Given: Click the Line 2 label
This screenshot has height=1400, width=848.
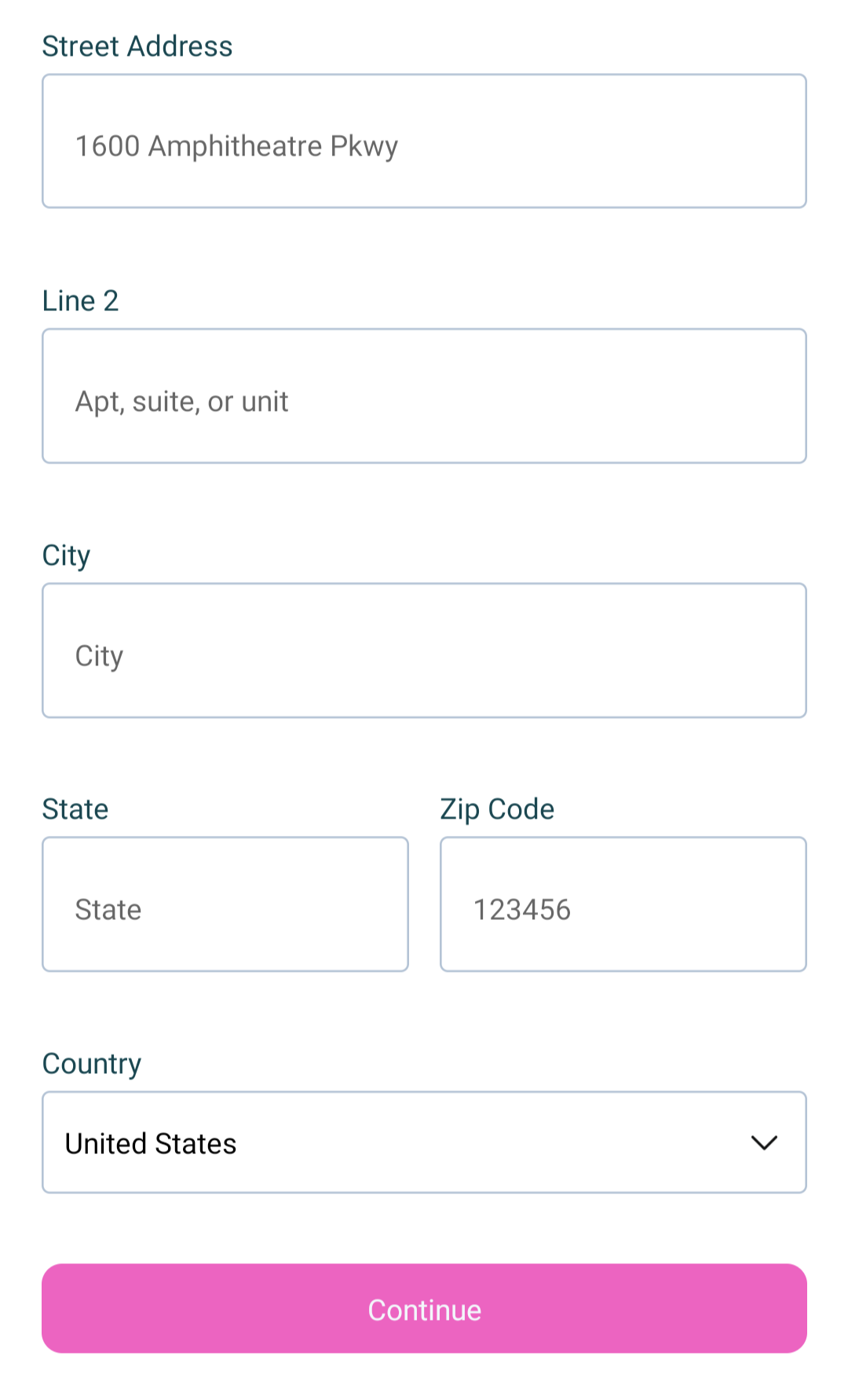Looking at the screenshot, I should point(80,299).
